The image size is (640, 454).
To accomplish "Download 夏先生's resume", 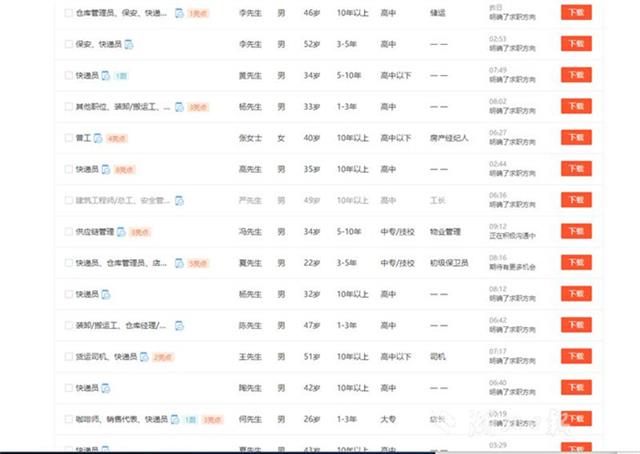I will 574,263.
